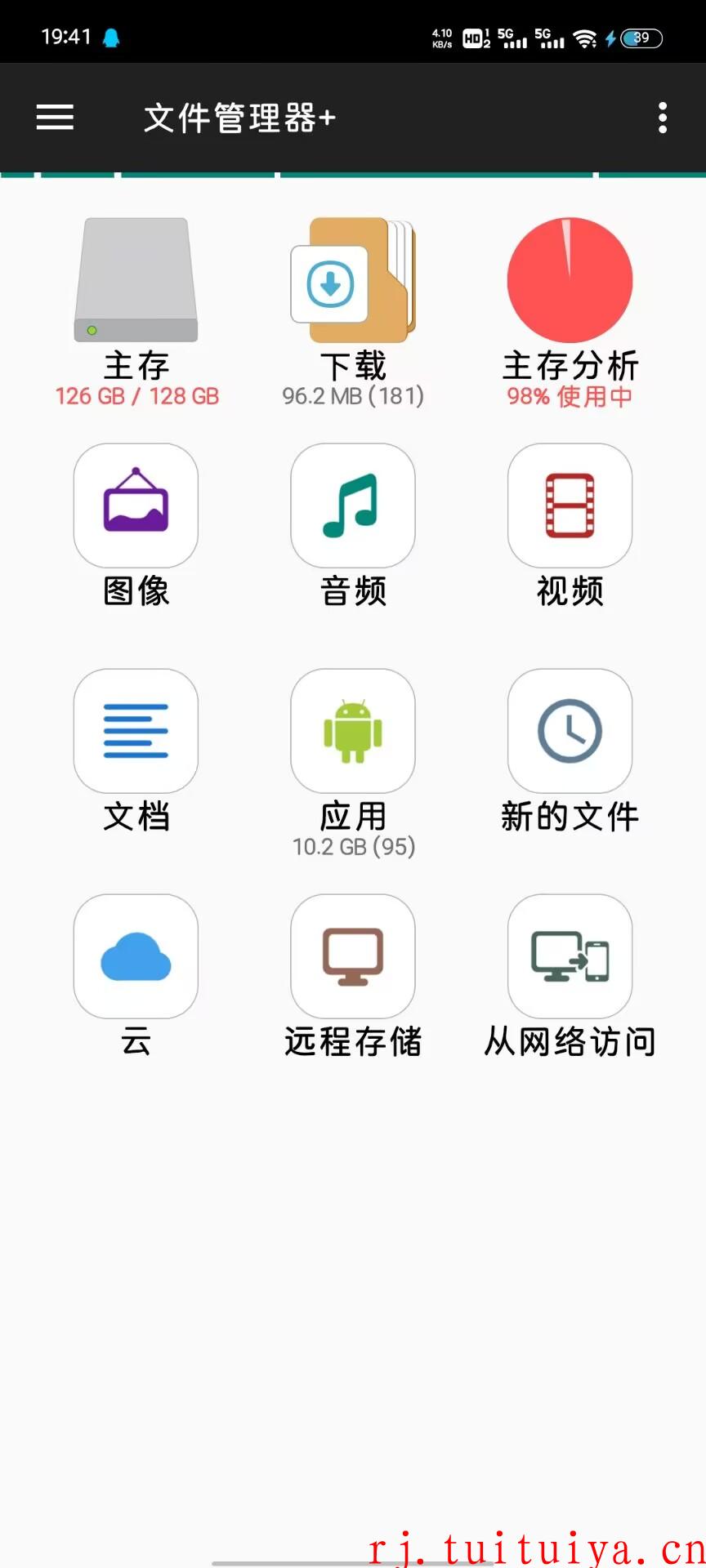Open the three-dot overflow menu
706x1568 pixels.
(x=663, y=118)
